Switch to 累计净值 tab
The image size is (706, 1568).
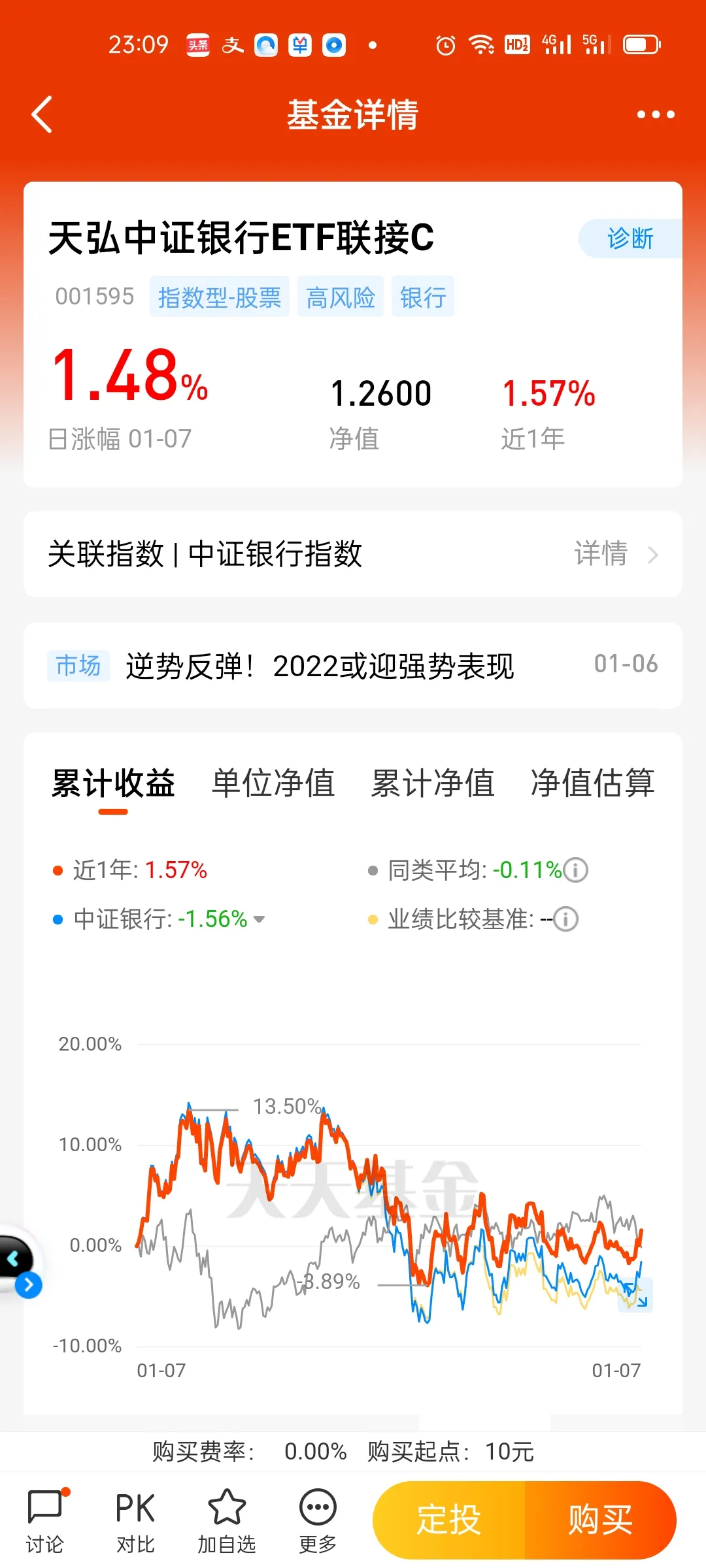[433, 783]
